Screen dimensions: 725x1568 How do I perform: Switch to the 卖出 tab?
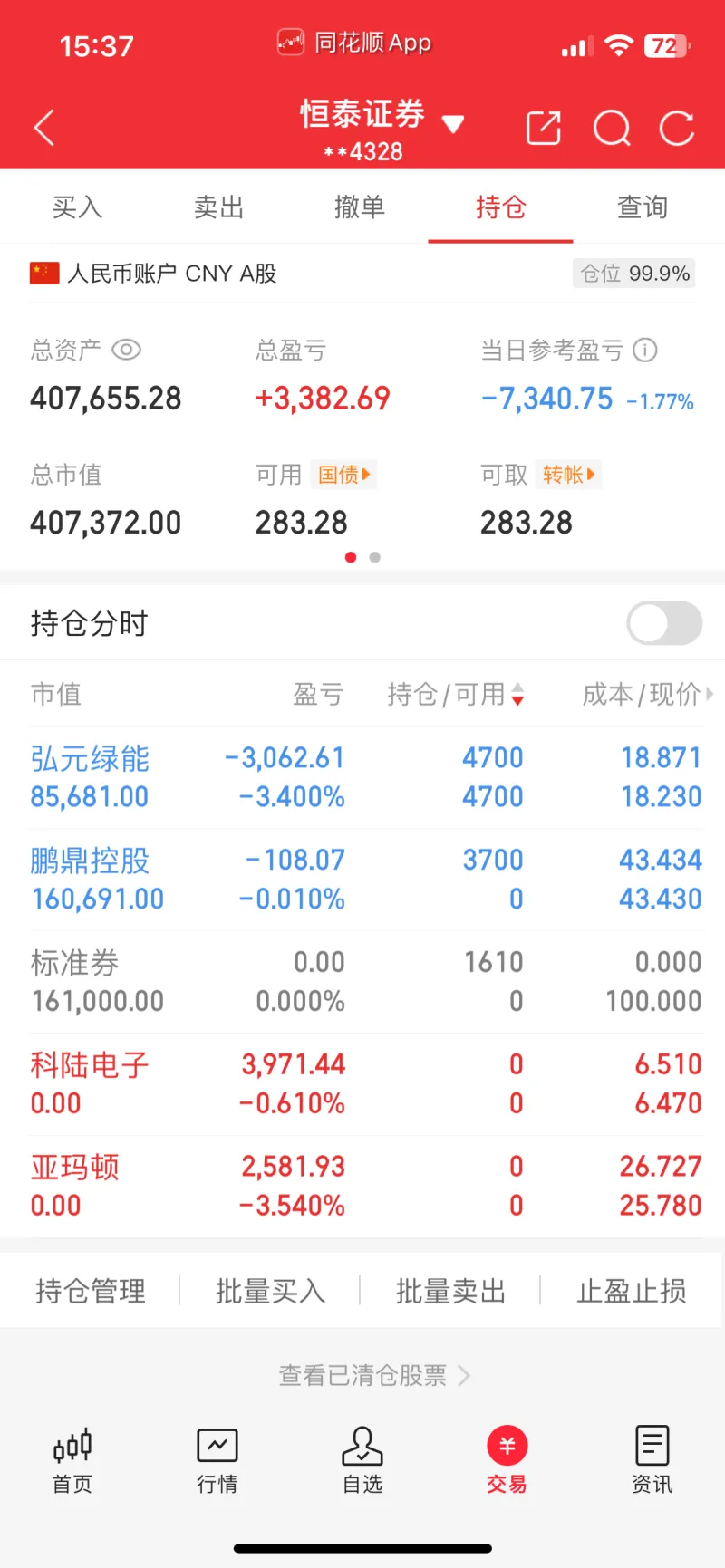[218, 207]
